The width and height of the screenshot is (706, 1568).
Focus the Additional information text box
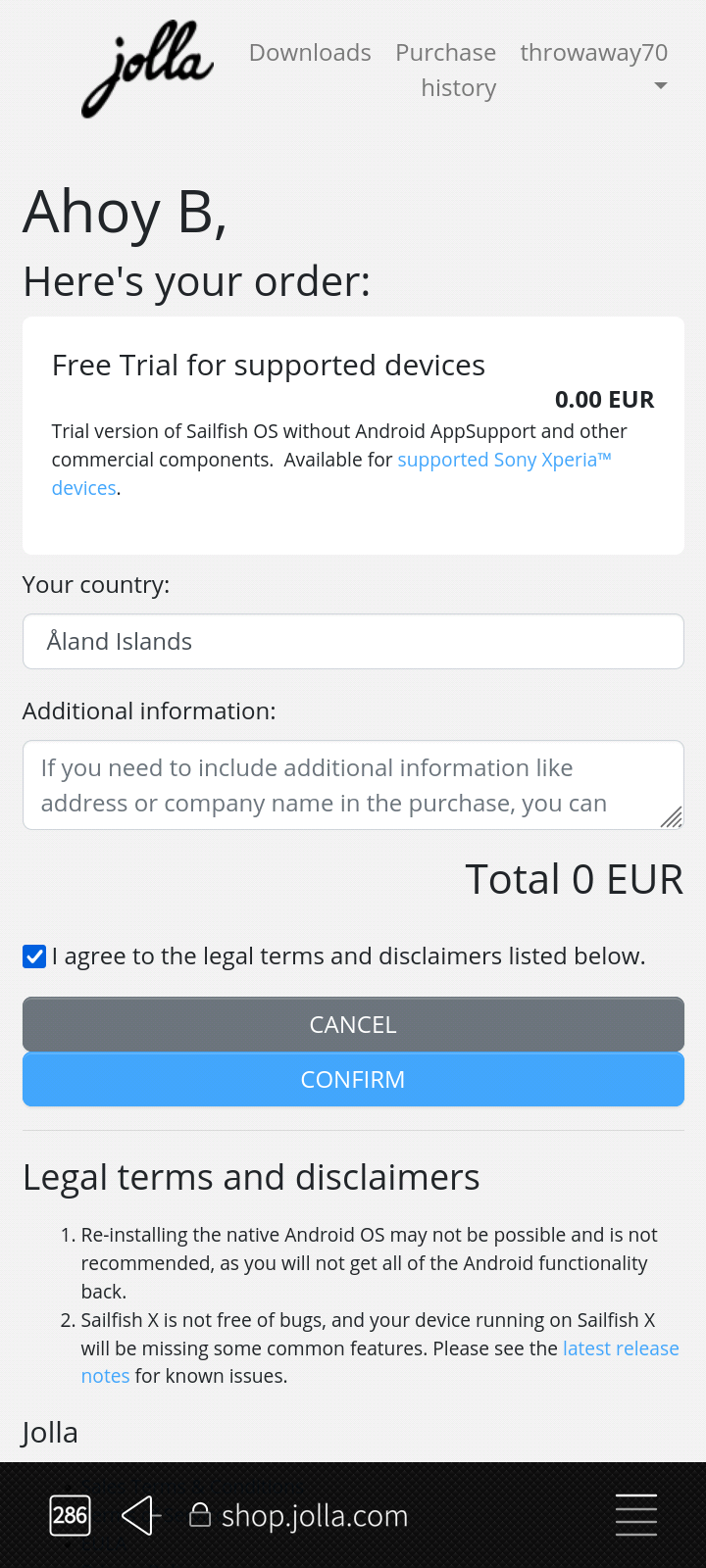point(353,785)
